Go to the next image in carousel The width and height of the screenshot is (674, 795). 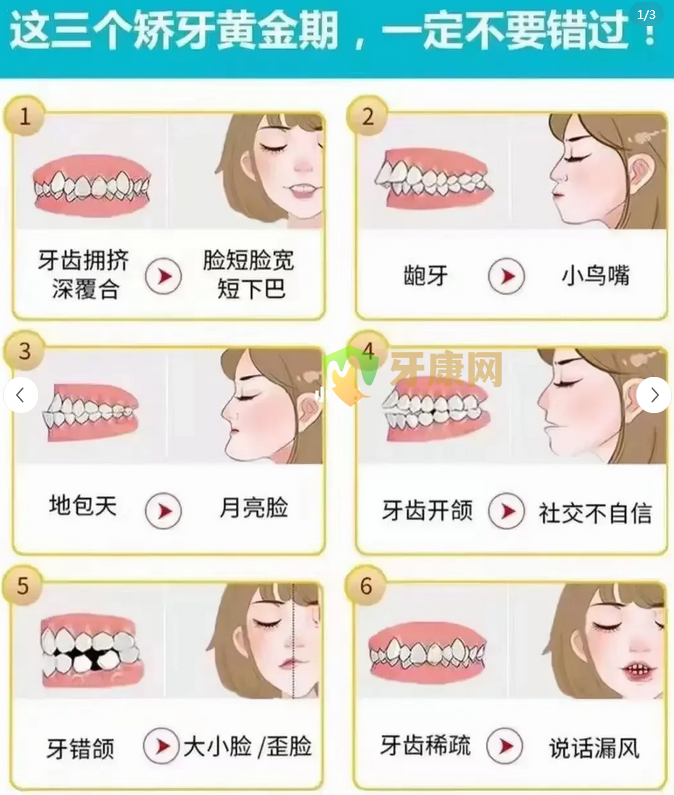point(654,395)
